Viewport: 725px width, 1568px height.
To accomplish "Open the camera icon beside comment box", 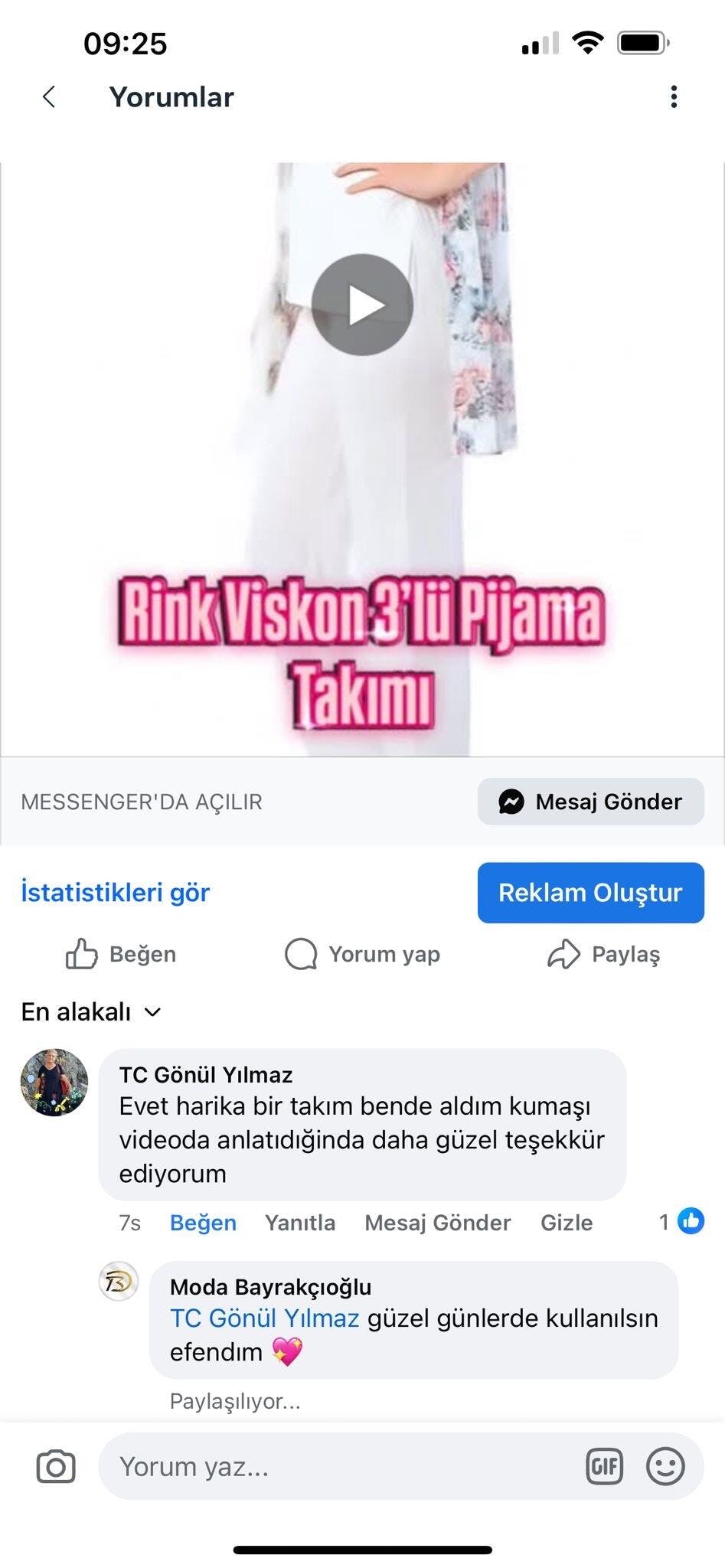I will coord(56,1467).
